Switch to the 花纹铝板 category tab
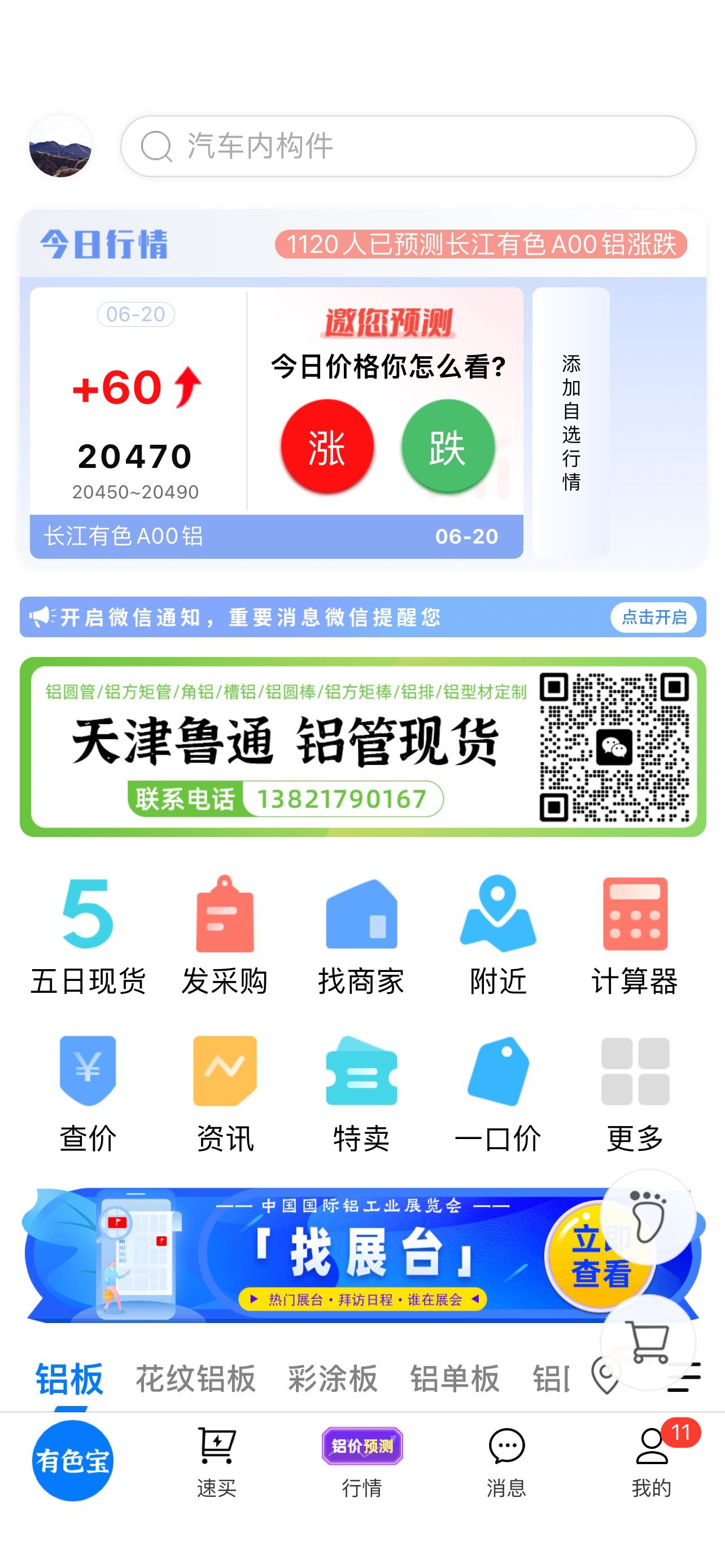Viewport: 725px width, 1568px height. click(195, 1379)
